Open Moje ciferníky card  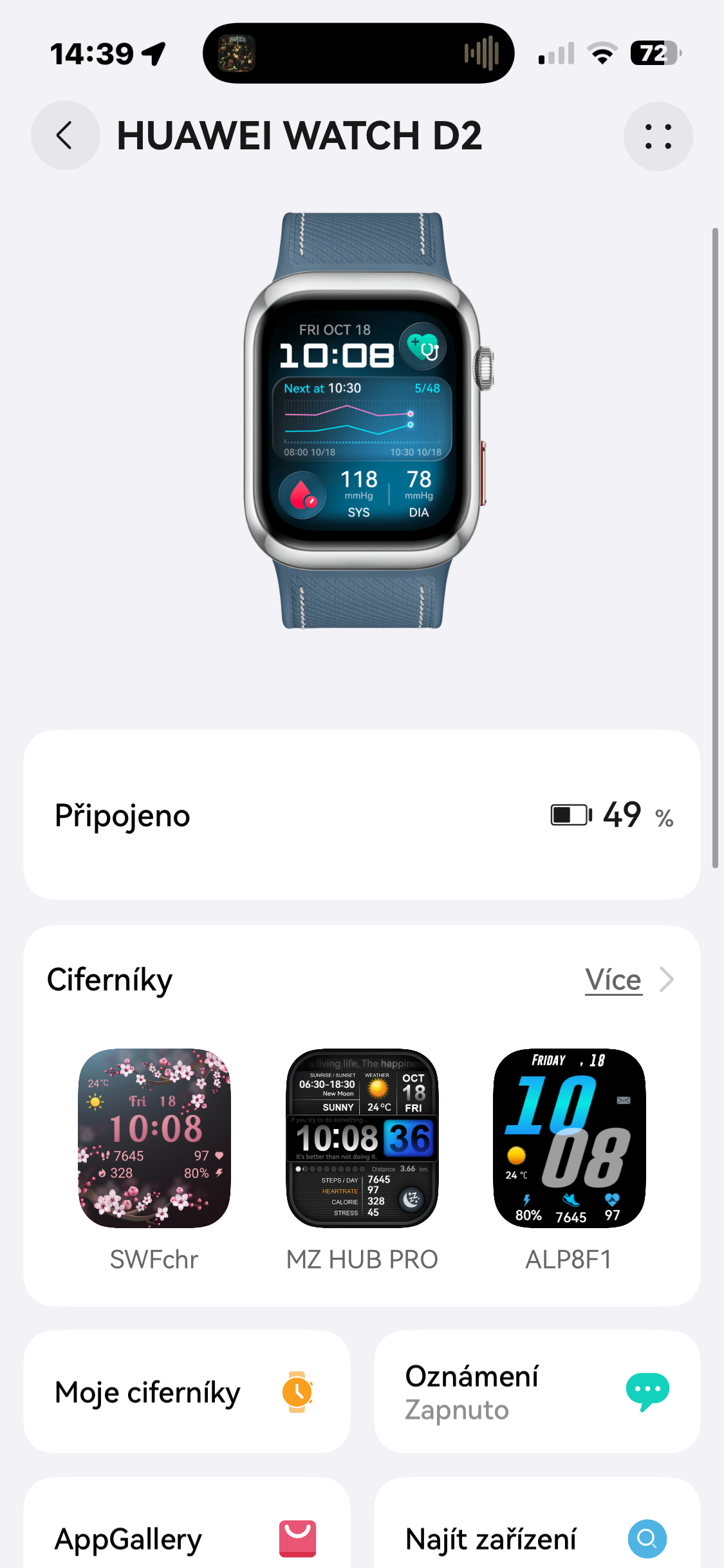coord(187,1392)
